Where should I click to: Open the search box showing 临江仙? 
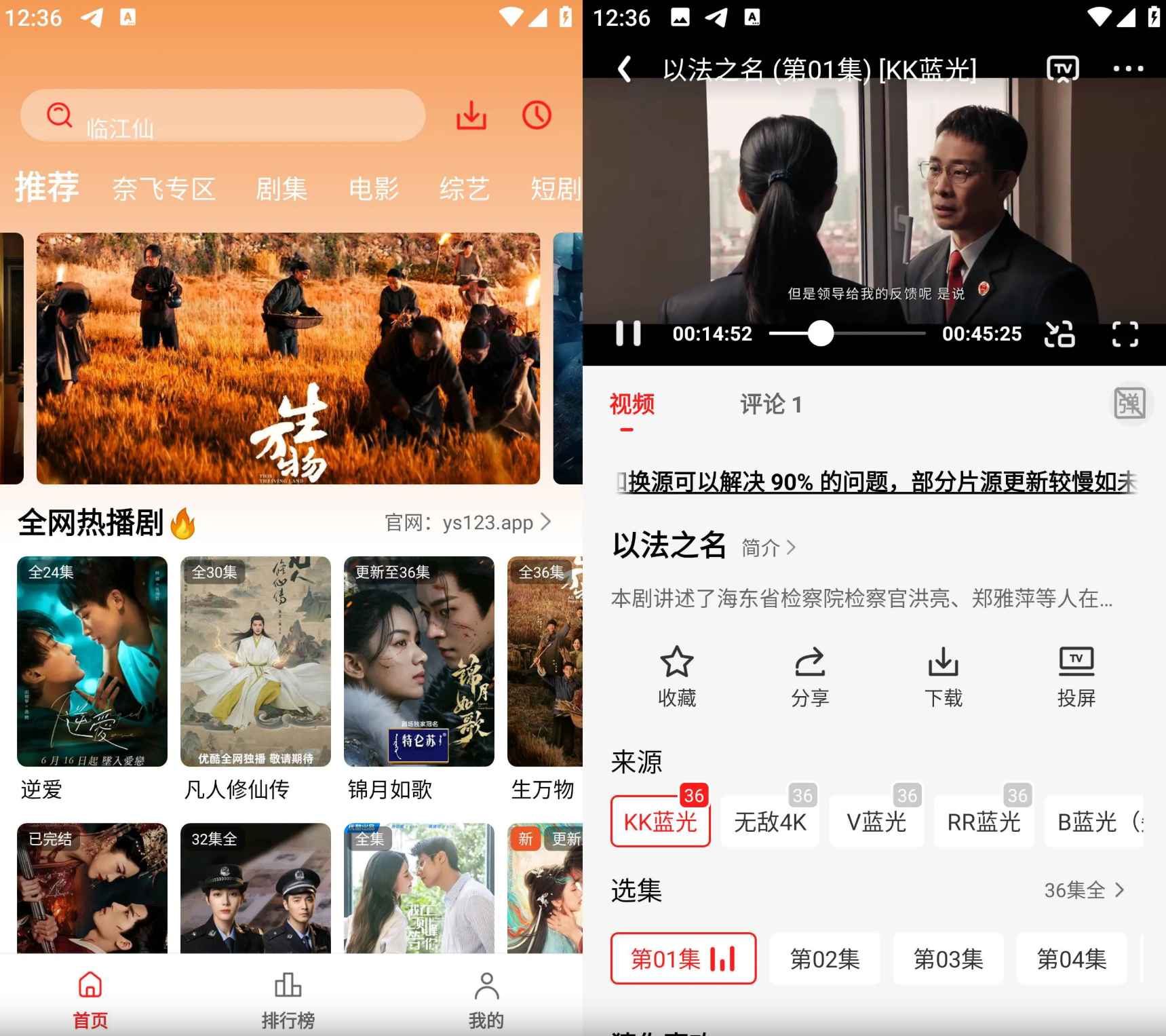click(x=224, y=116)
